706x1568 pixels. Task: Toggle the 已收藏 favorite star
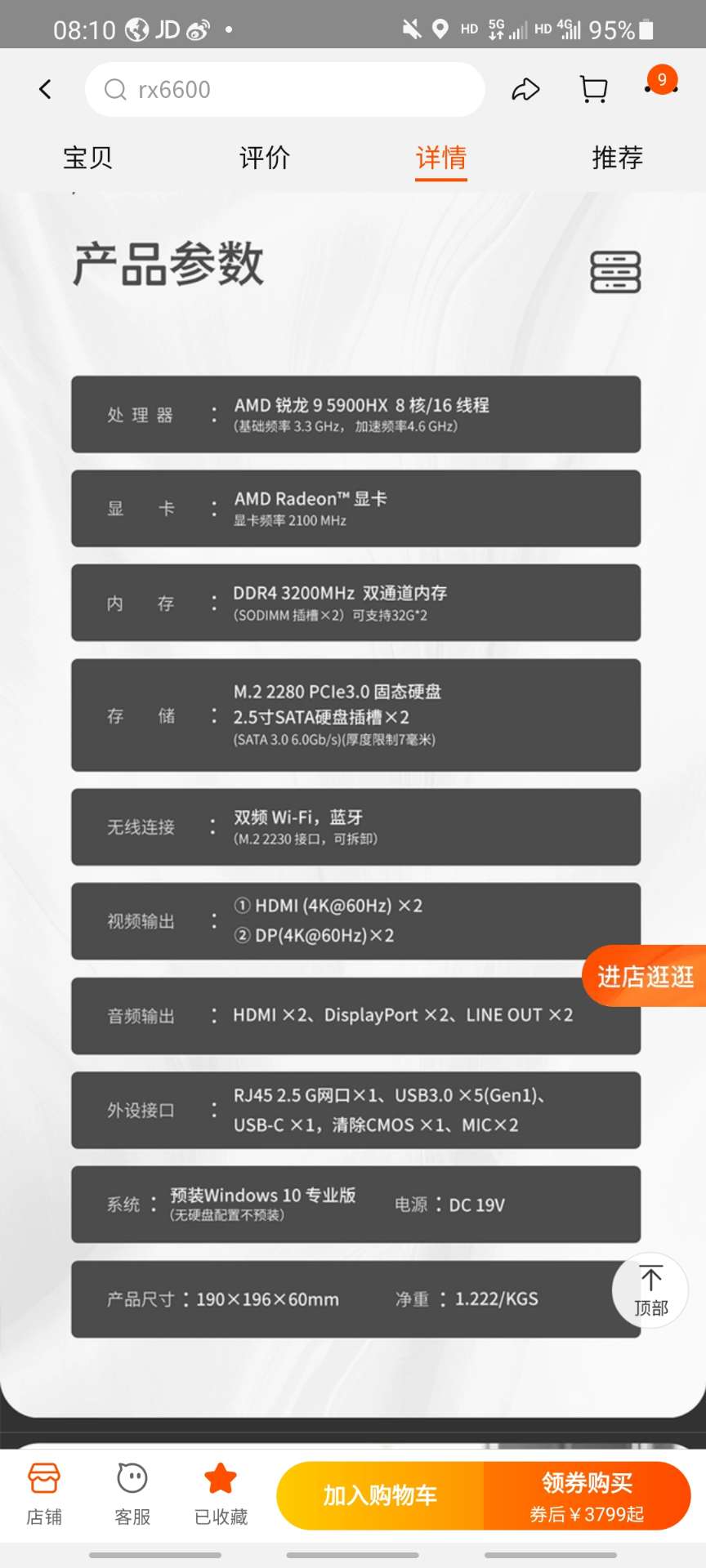(221, 1494)
